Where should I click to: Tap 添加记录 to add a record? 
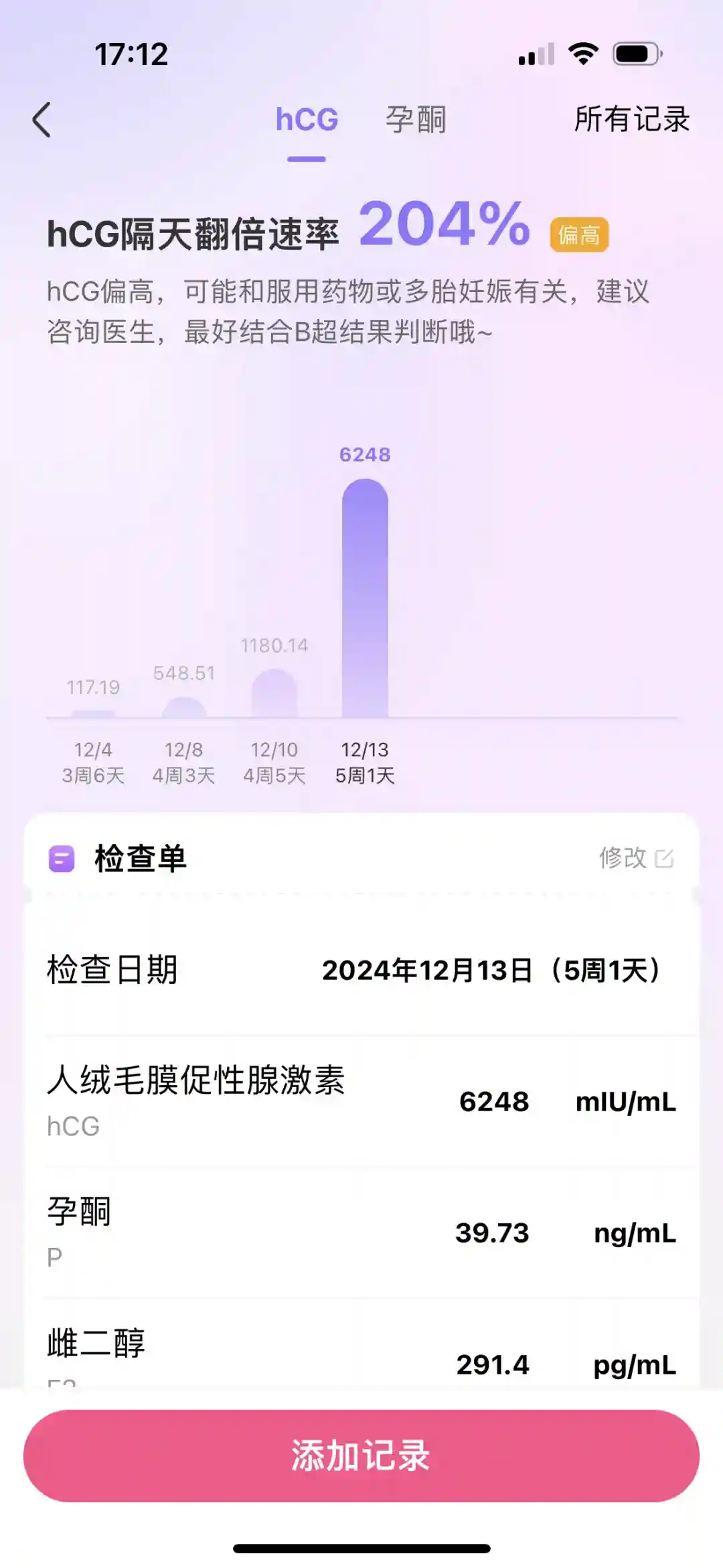[x=361, y=1455]
